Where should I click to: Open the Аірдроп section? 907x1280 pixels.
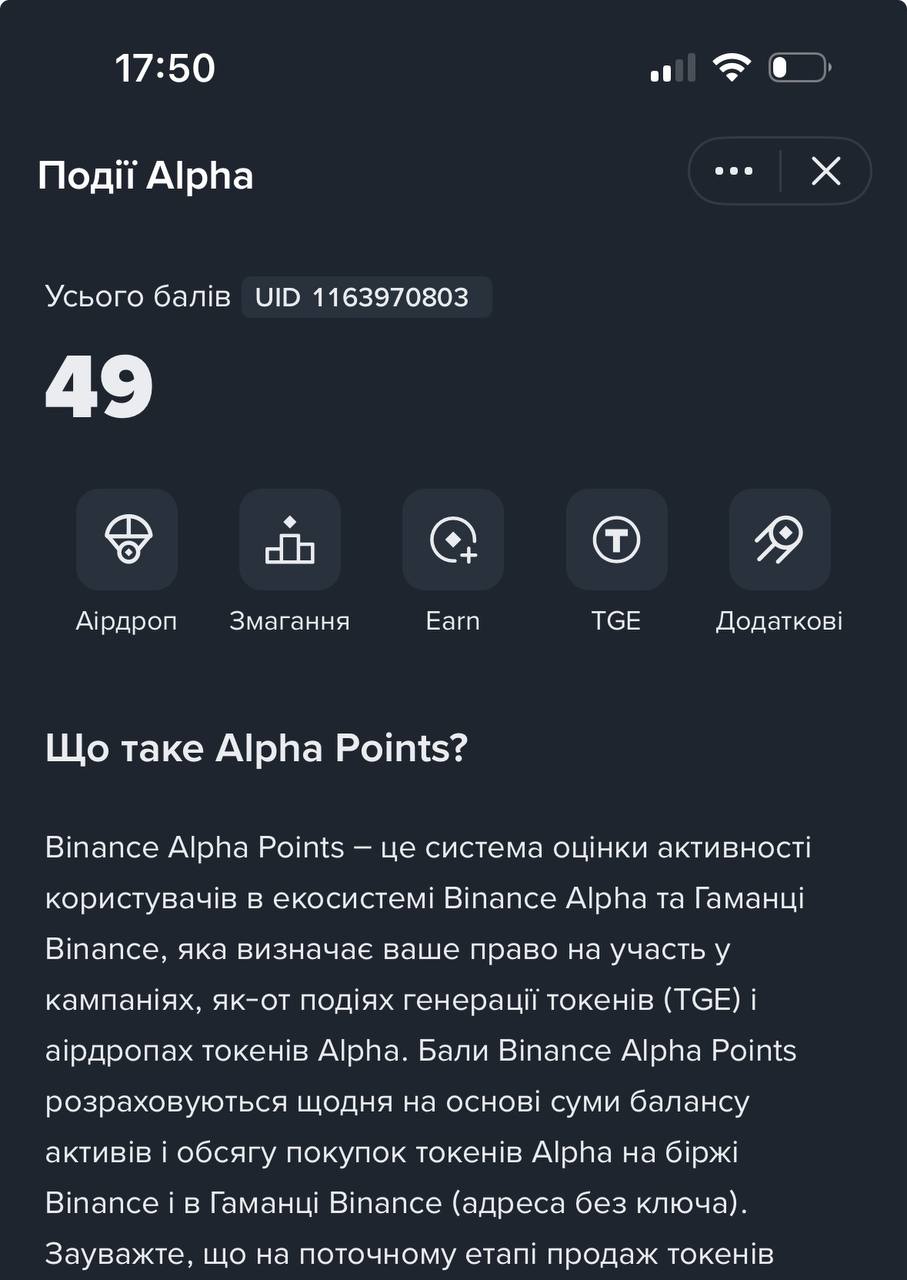(127, 540)
